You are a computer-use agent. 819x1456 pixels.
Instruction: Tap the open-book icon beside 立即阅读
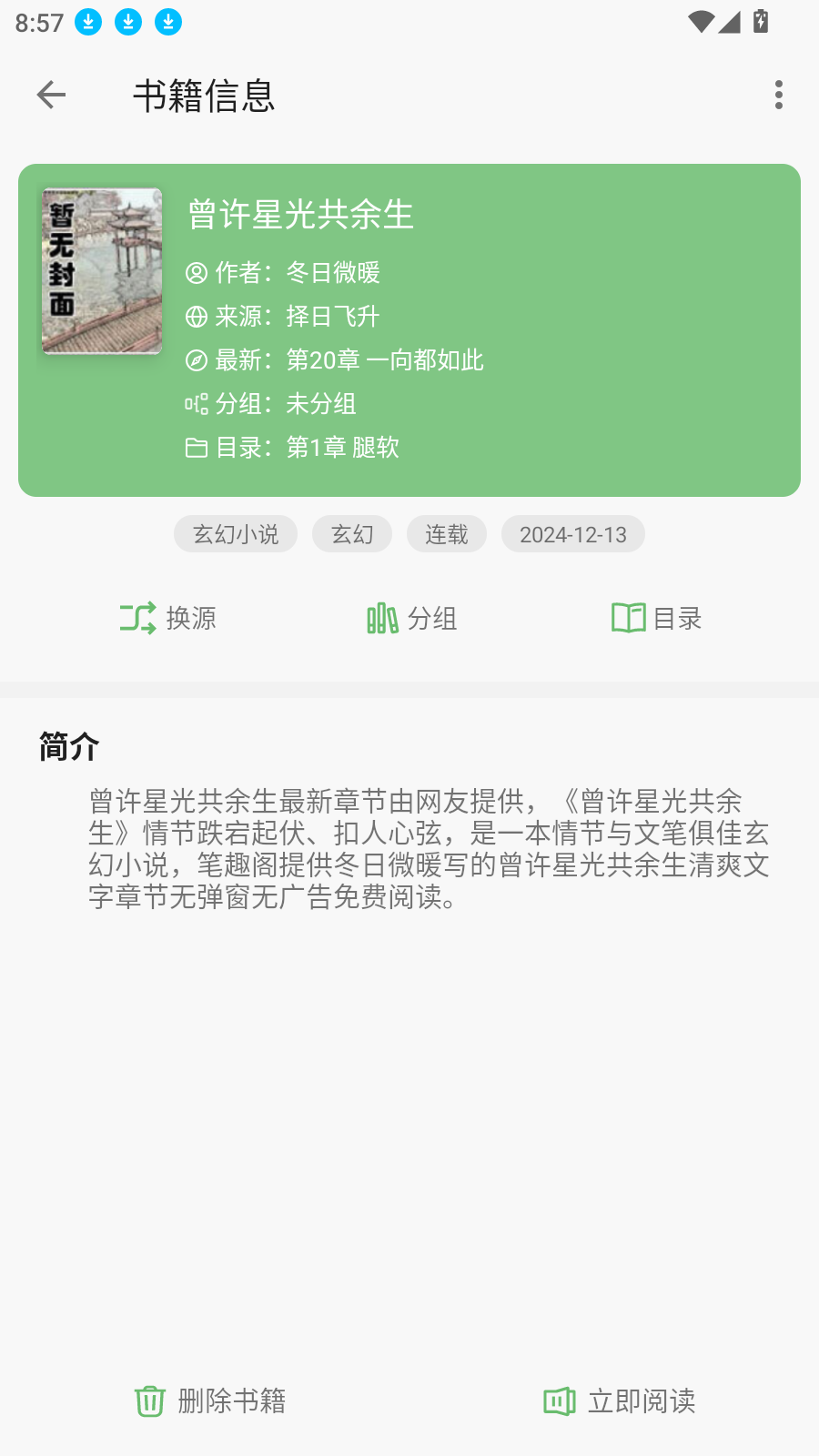559,1401
